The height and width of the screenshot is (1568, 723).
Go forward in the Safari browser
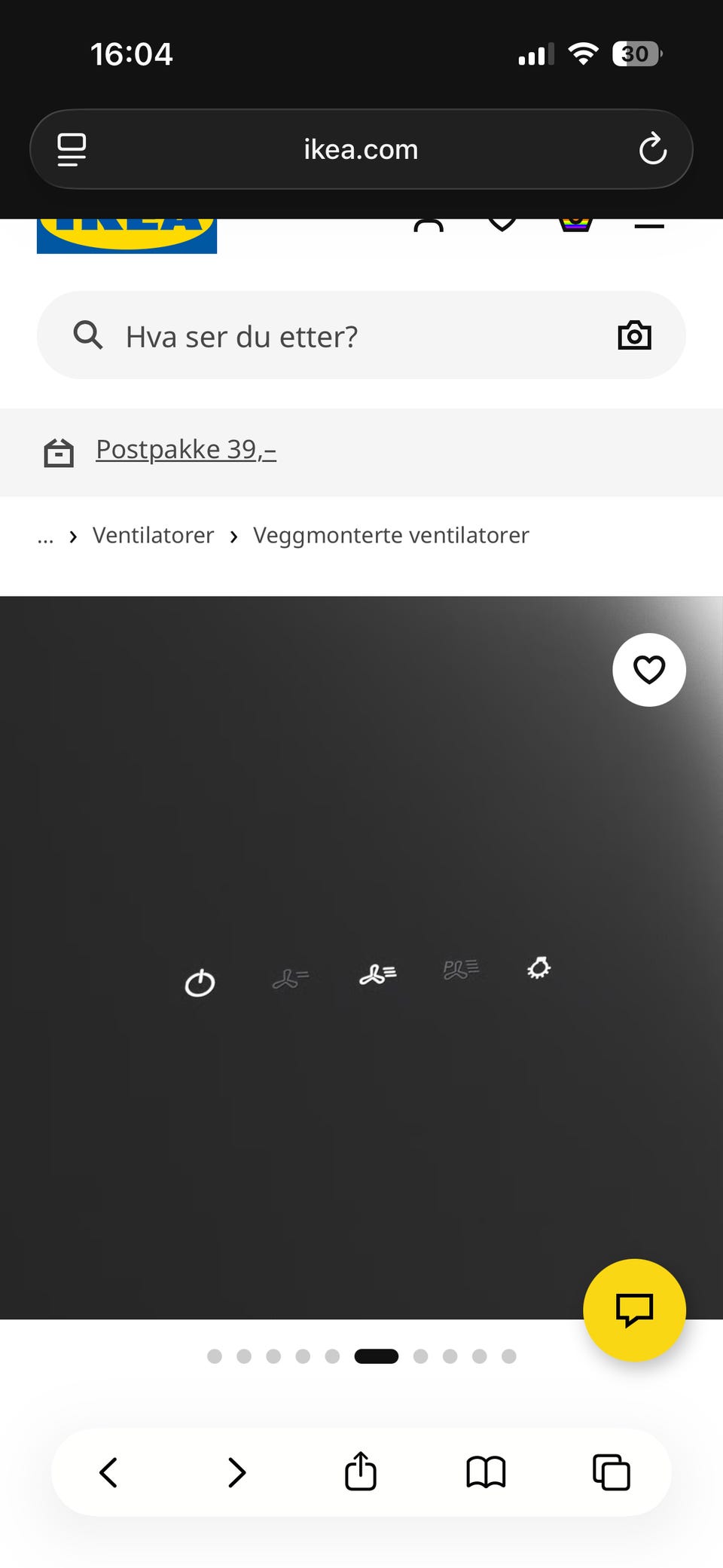[x=236, y=1472]
